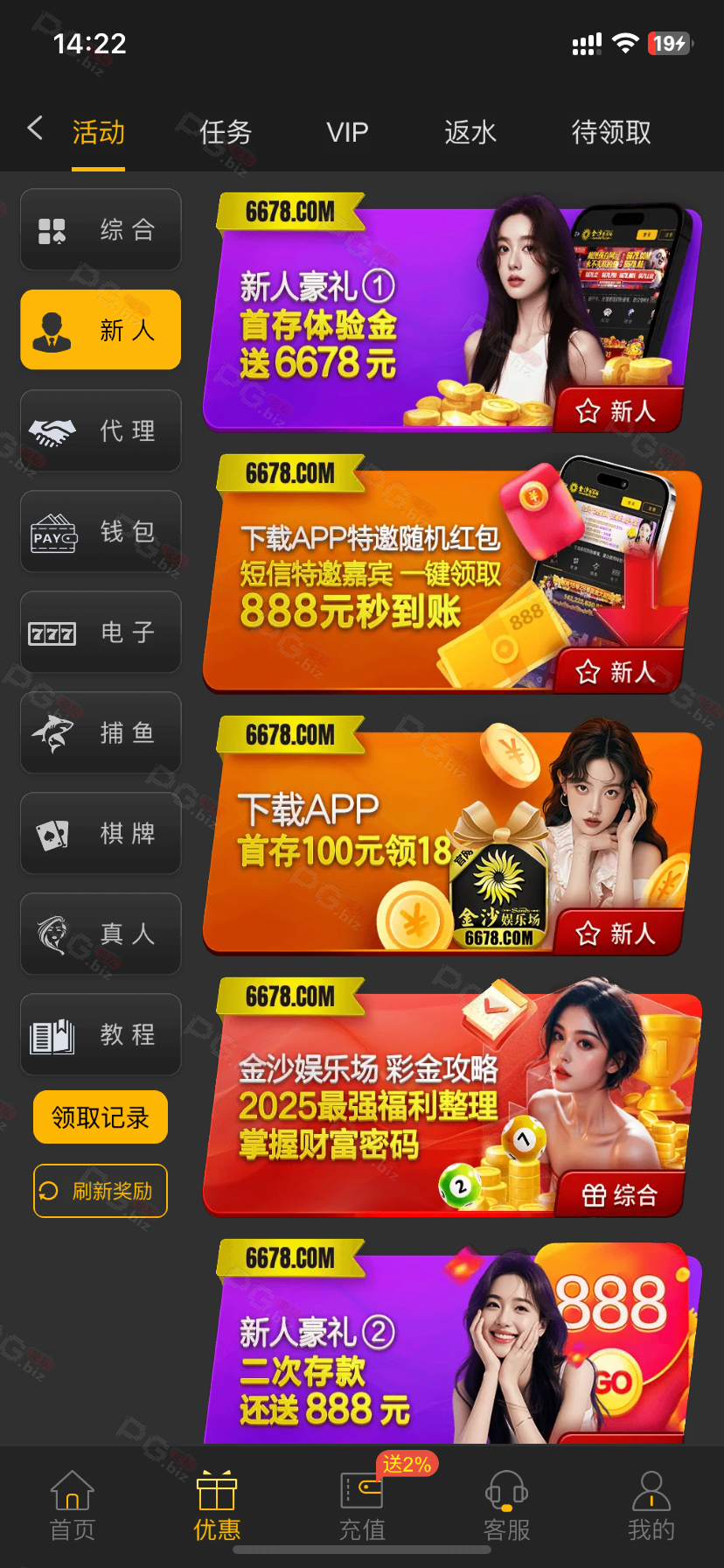Choose the 电子 category
Screen dimensions: 724x1568
[101, 633]
